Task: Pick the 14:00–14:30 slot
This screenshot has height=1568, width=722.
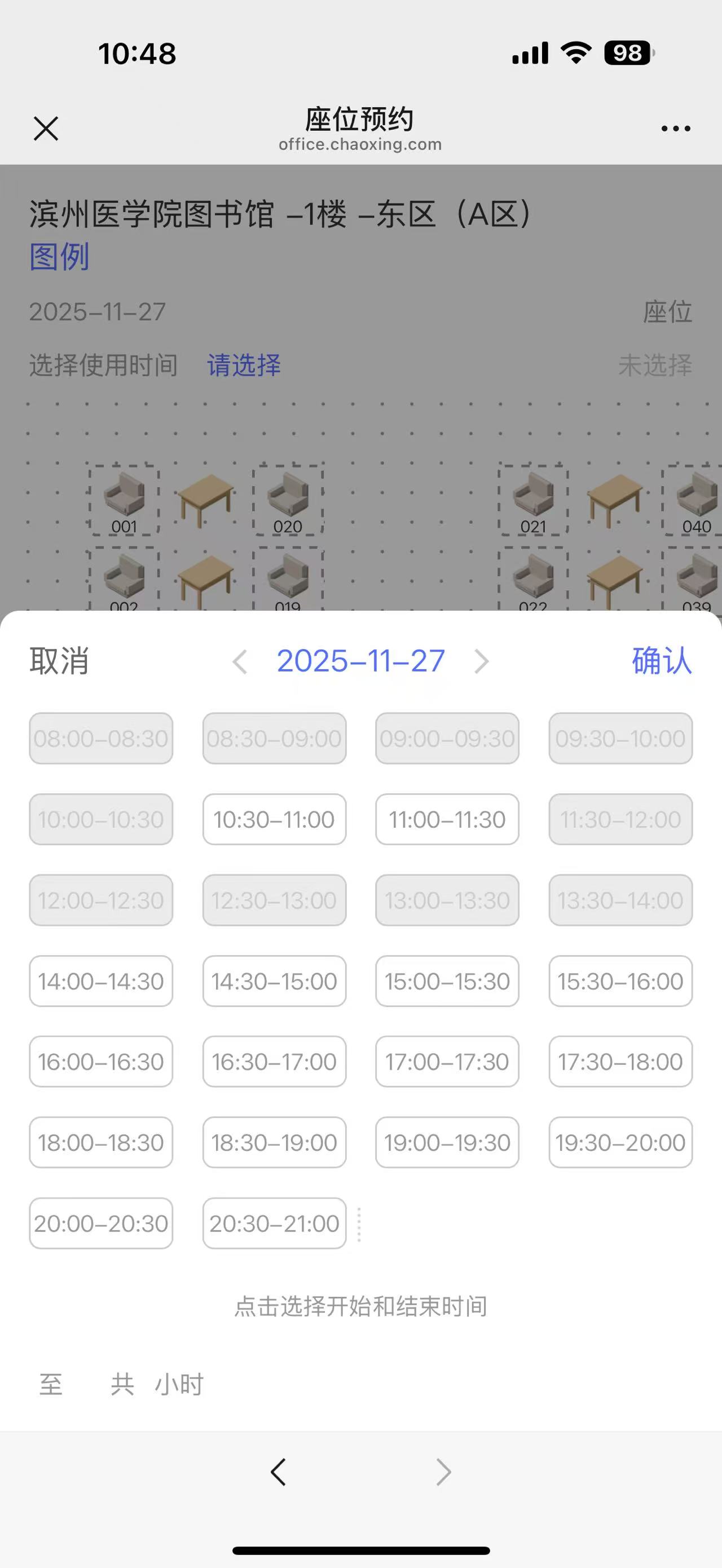Action: coord(101,981)
